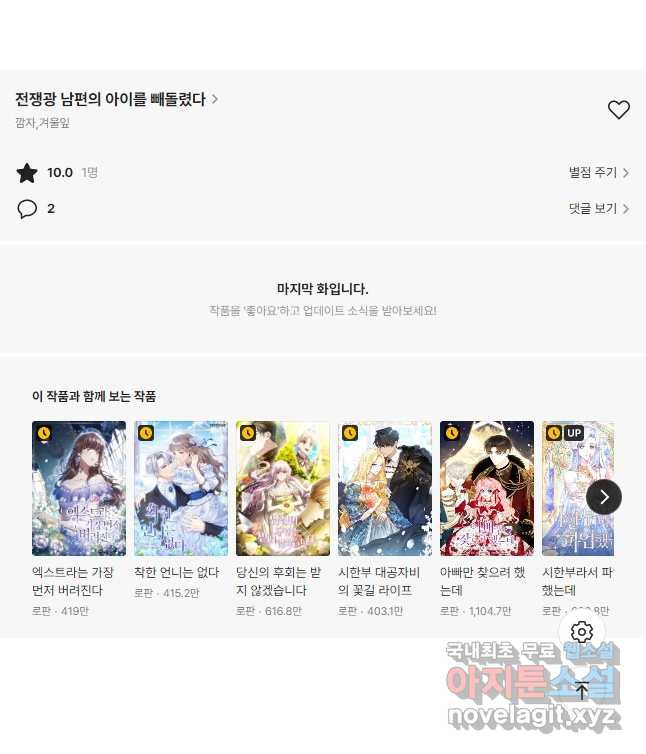
Task: Open 댓글 보기 comments
Action: point(598,209)
